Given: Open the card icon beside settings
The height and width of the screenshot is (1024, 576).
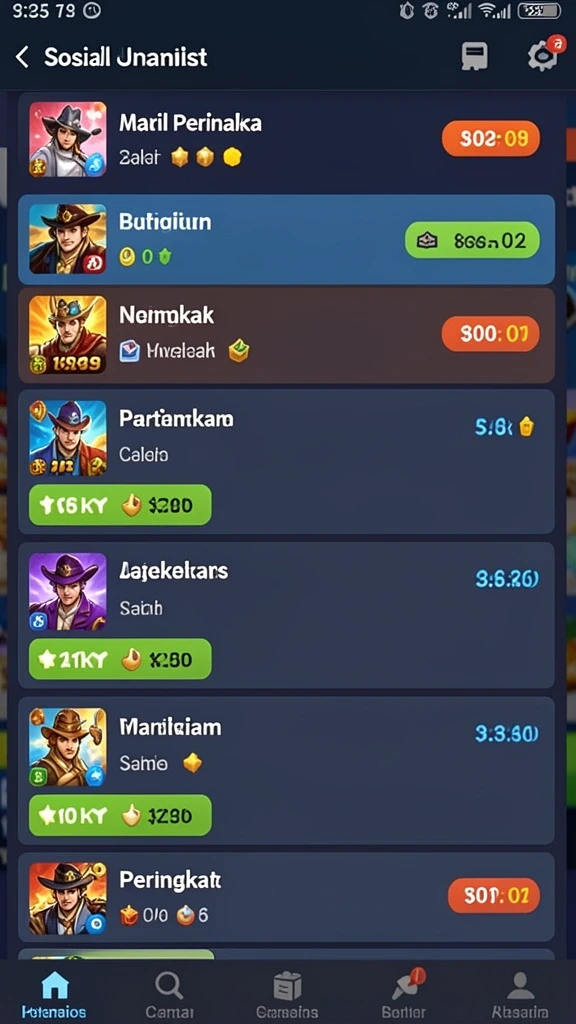Looking at the screenshot, I should coord(475,56).
